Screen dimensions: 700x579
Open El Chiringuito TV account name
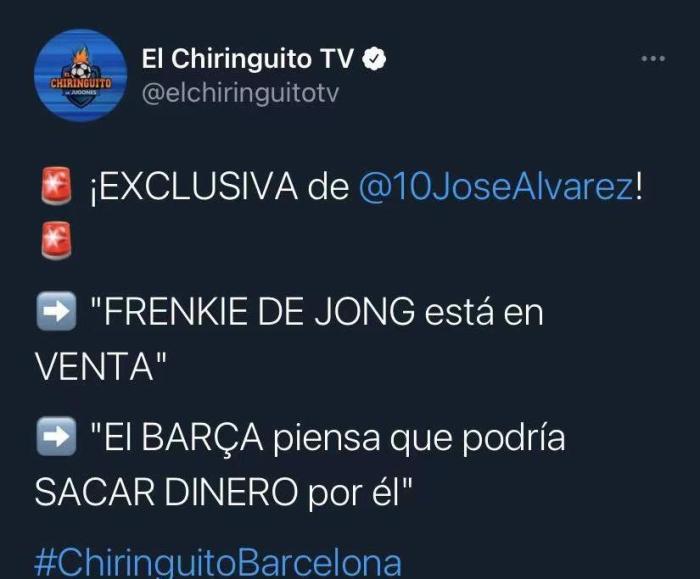pos(247,59)
